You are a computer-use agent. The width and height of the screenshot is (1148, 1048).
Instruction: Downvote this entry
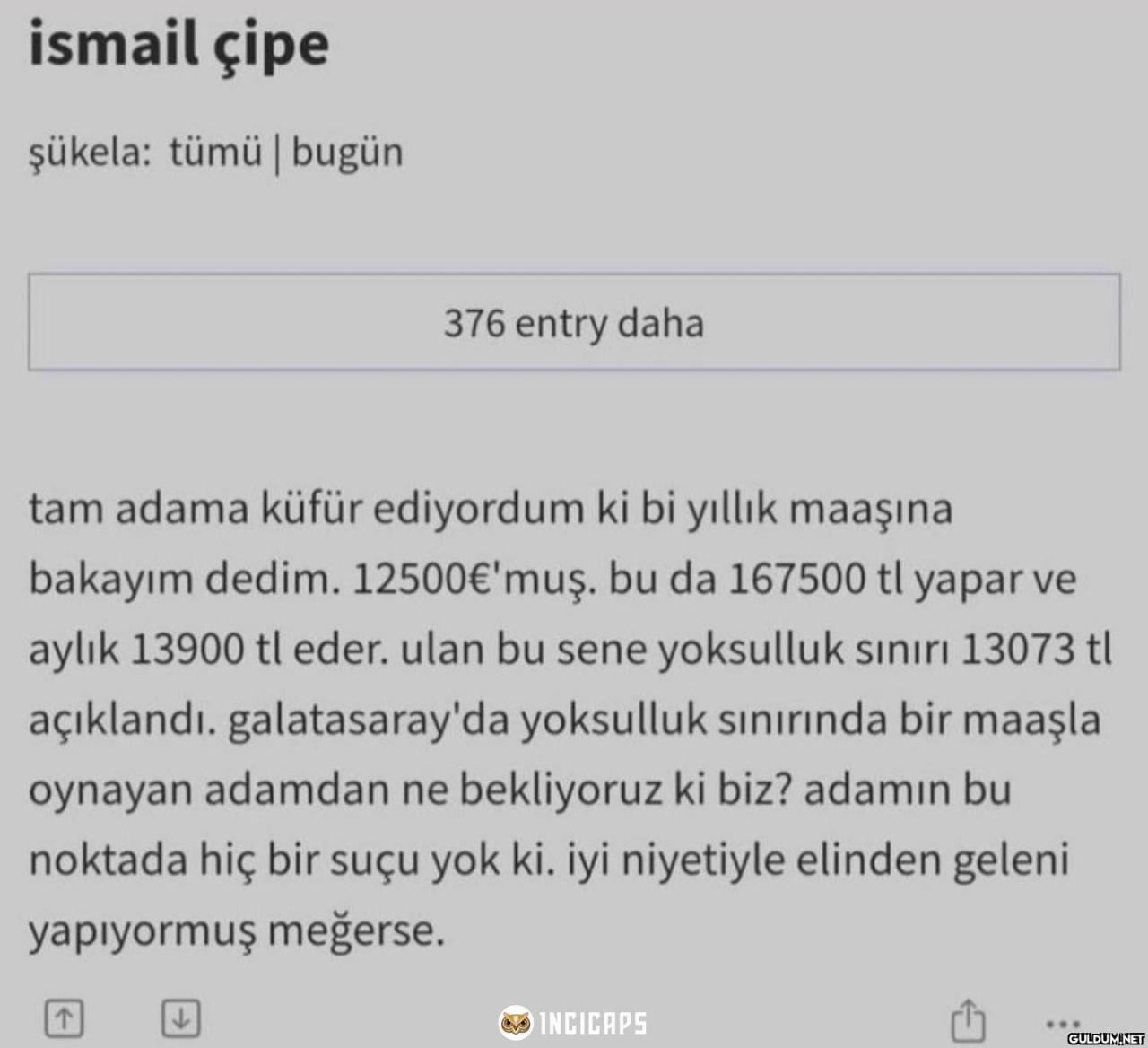click(180, 1018)
